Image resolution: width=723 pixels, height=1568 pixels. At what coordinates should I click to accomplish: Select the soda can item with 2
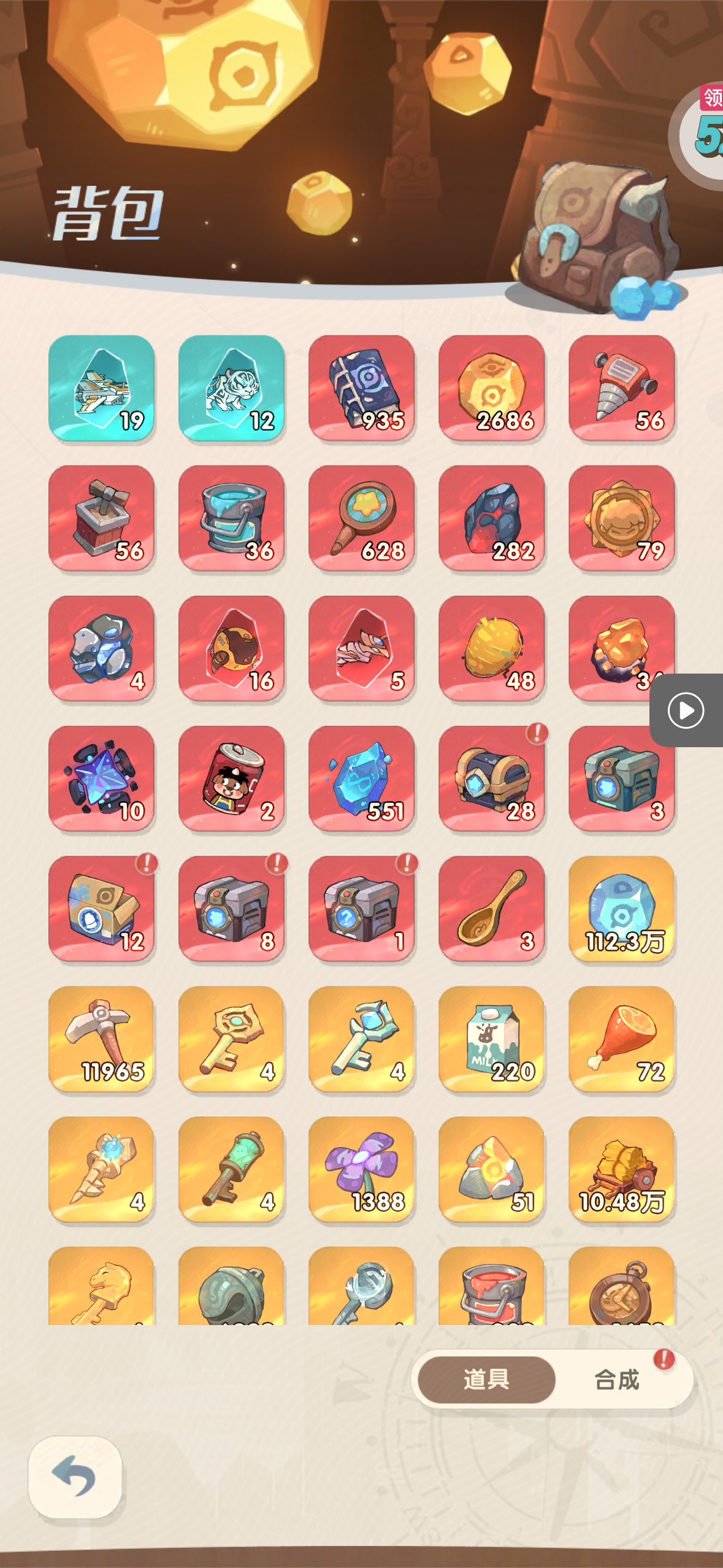pos(231,778)
